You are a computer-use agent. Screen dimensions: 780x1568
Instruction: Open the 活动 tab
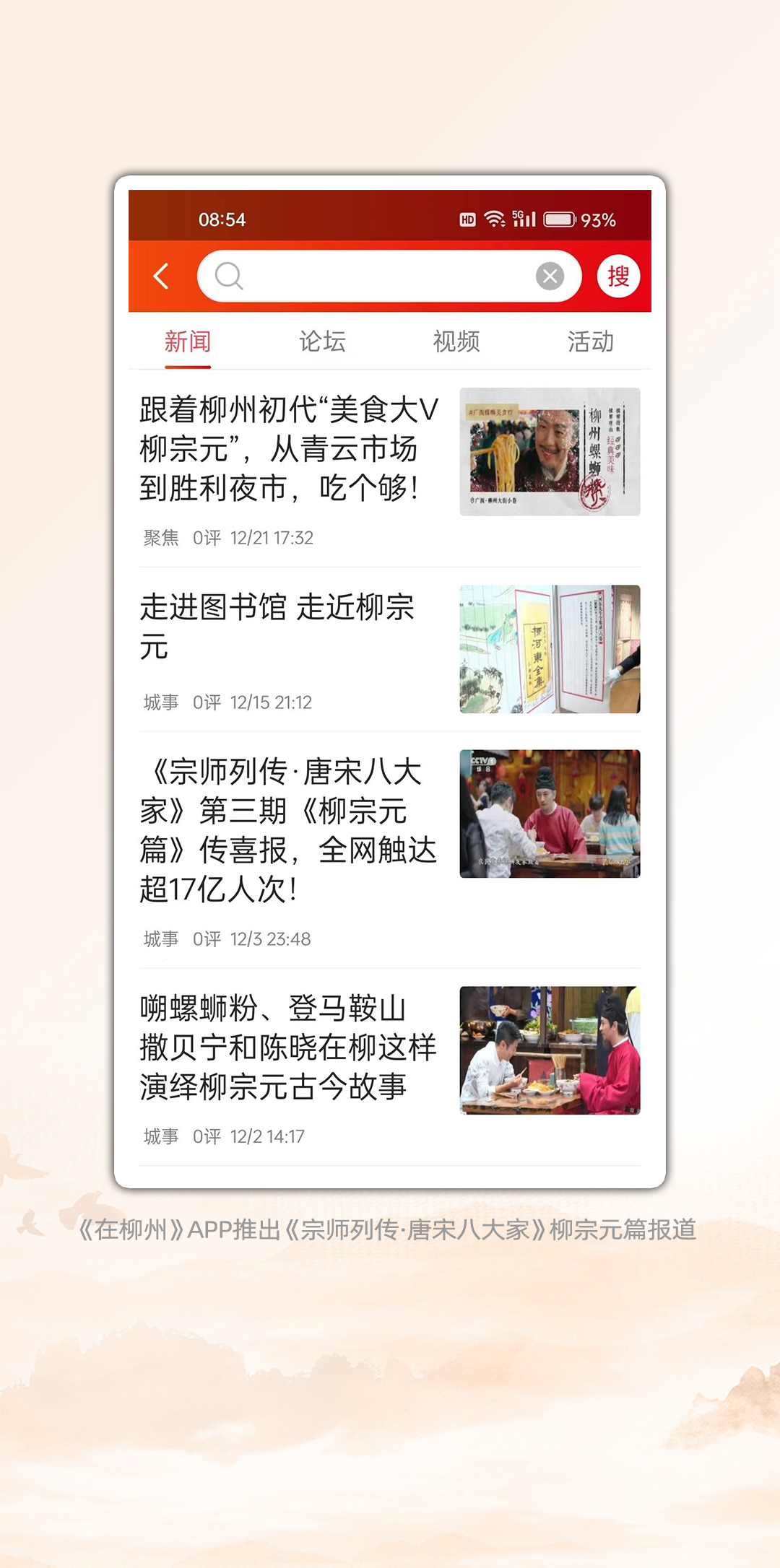click(x=589, y=341)
